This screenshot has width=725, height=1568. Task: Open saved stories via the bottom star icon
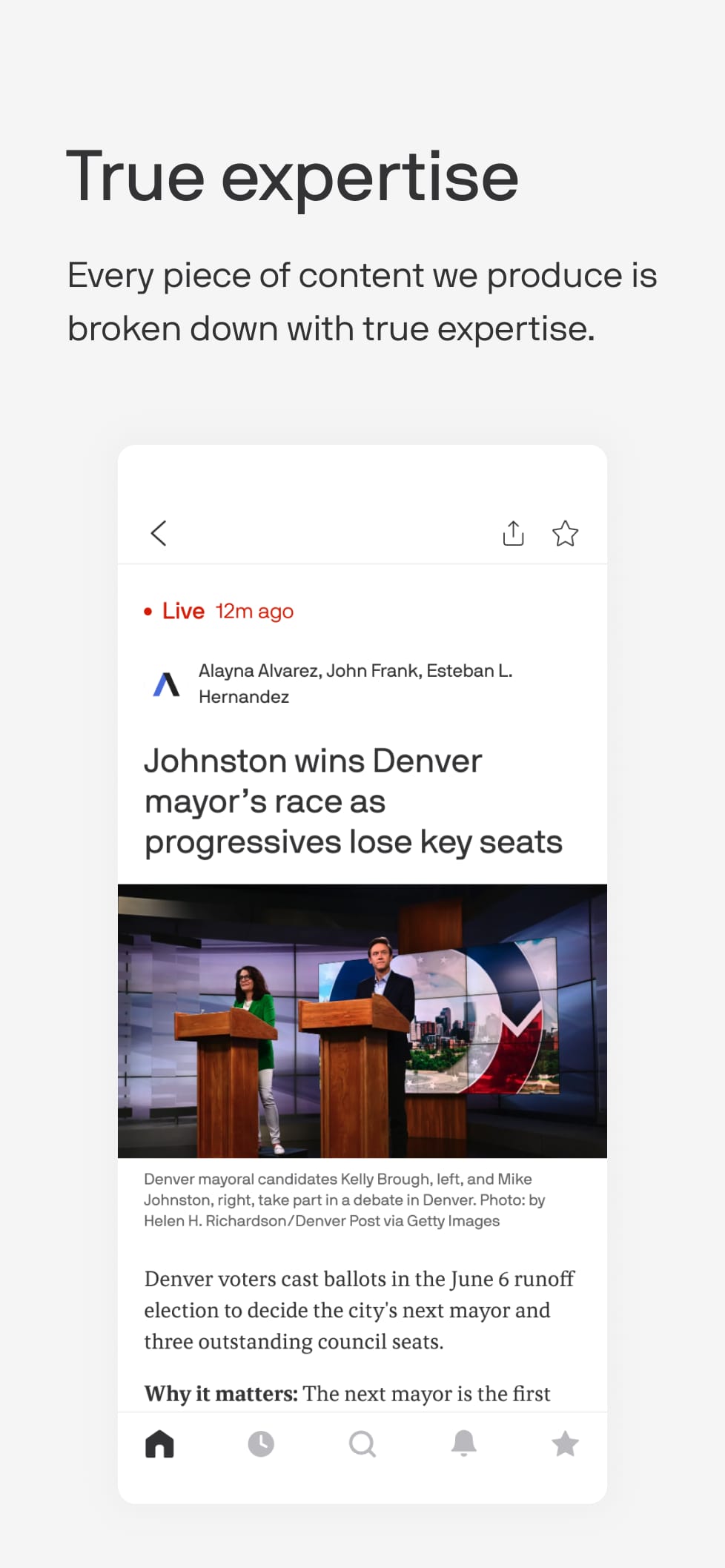click(x=564, y=1443)
